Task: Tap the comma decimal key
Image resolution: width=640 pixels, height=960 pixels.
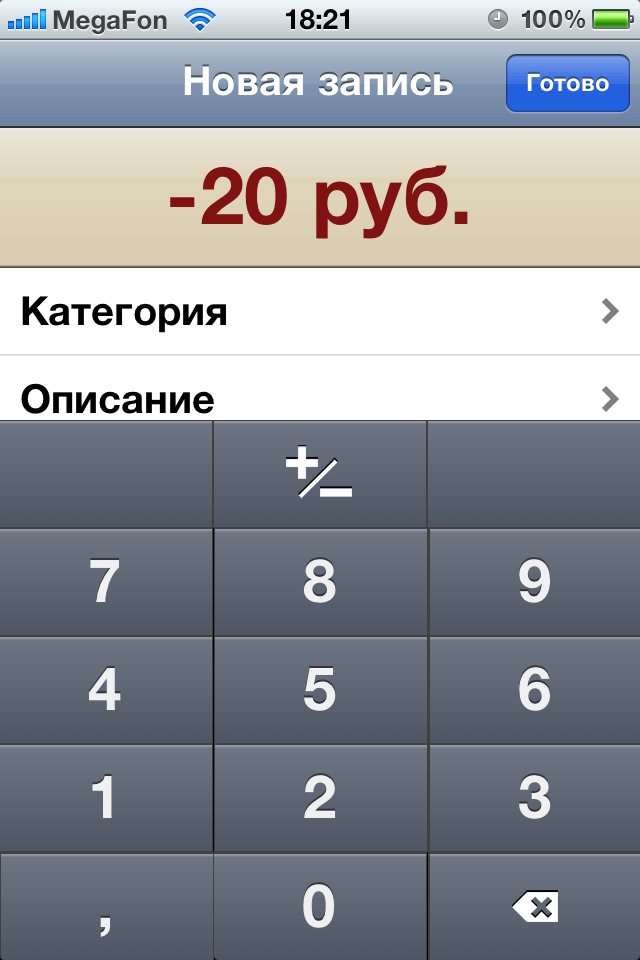Action: pyautogui.click(x=105, y=906)
